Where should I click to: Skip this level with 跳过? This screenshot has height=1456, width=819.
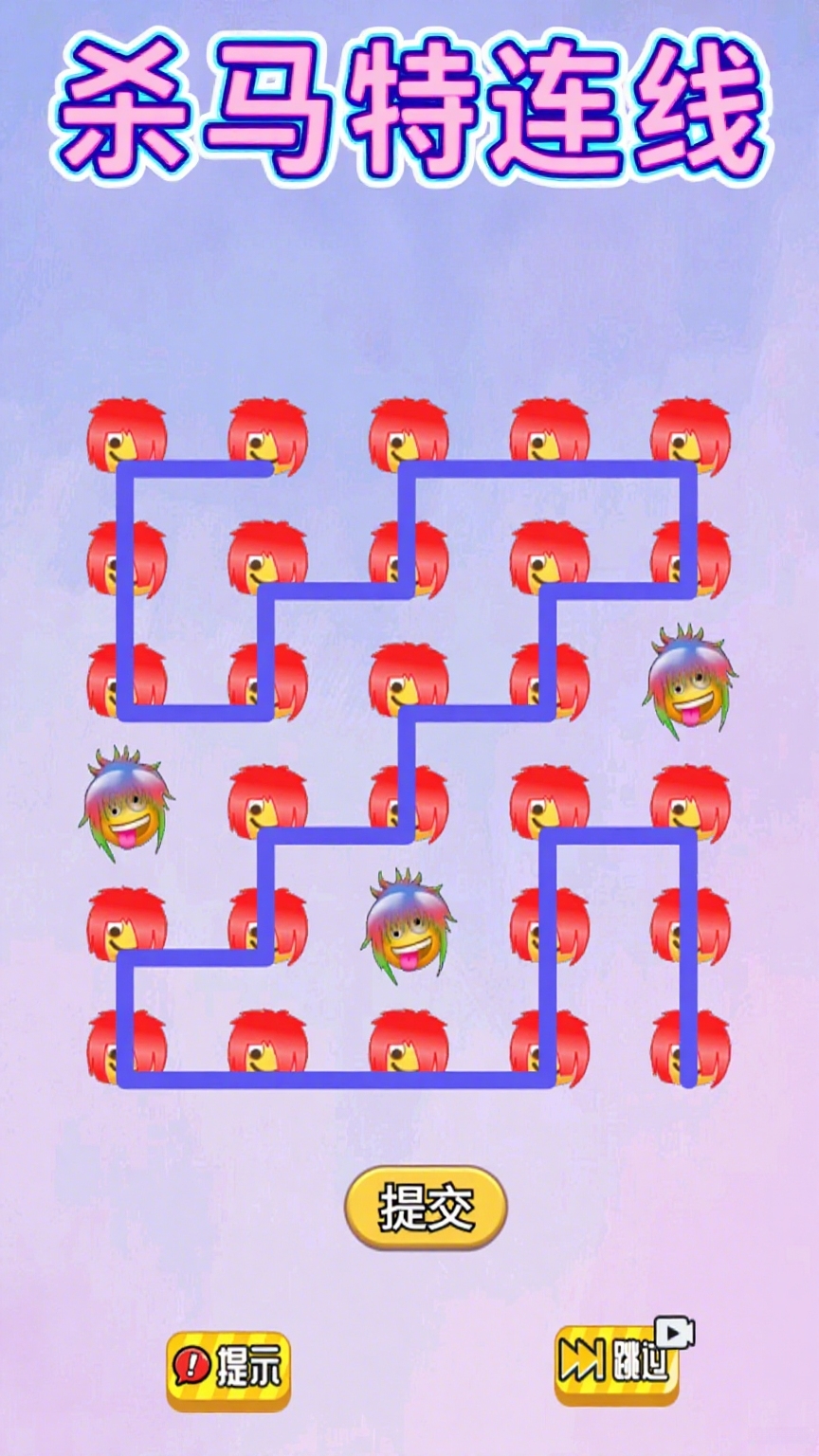coord(617,1365)
